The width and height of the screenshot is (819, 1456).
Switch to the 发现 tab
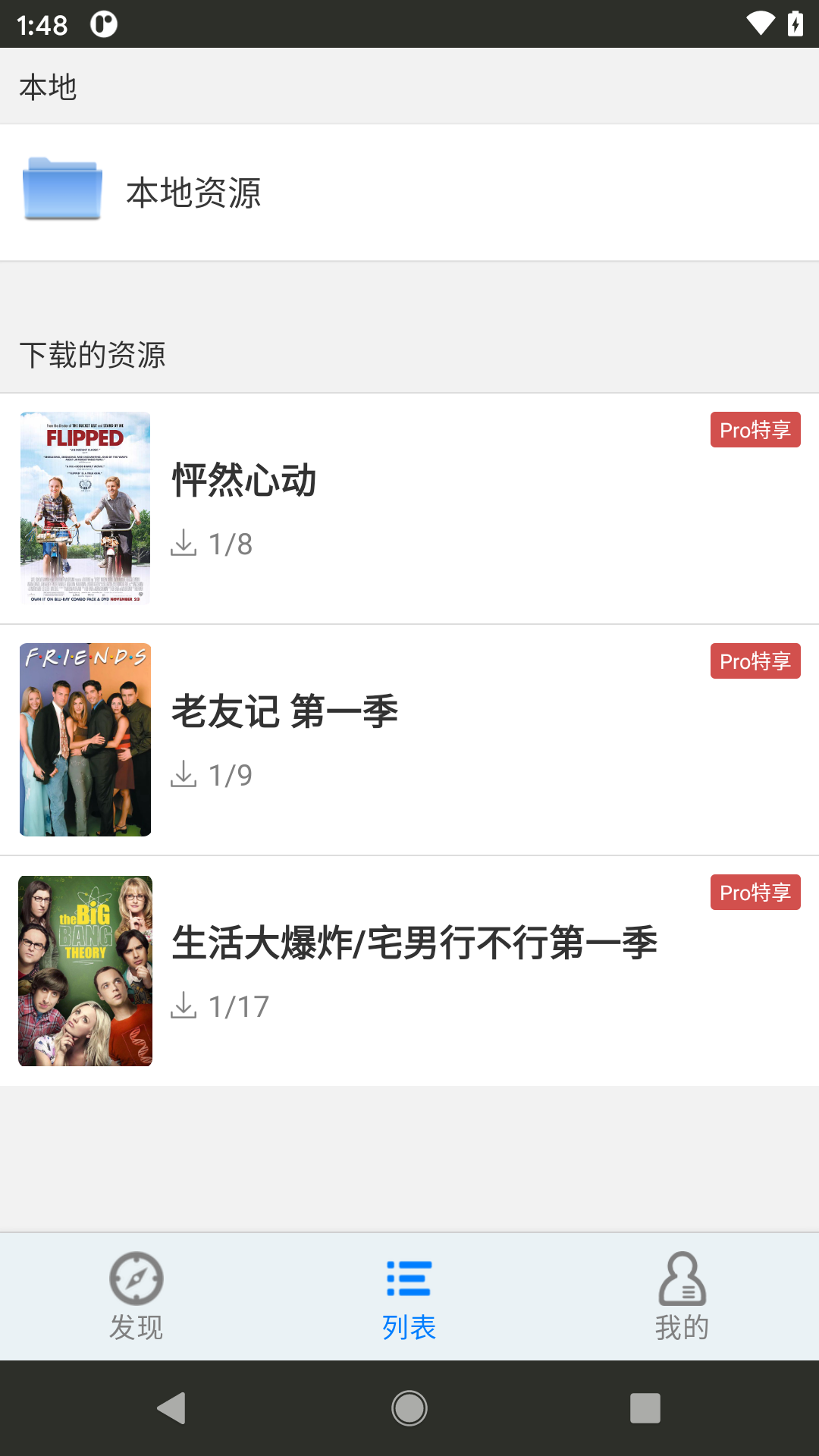pos(136,1297)
